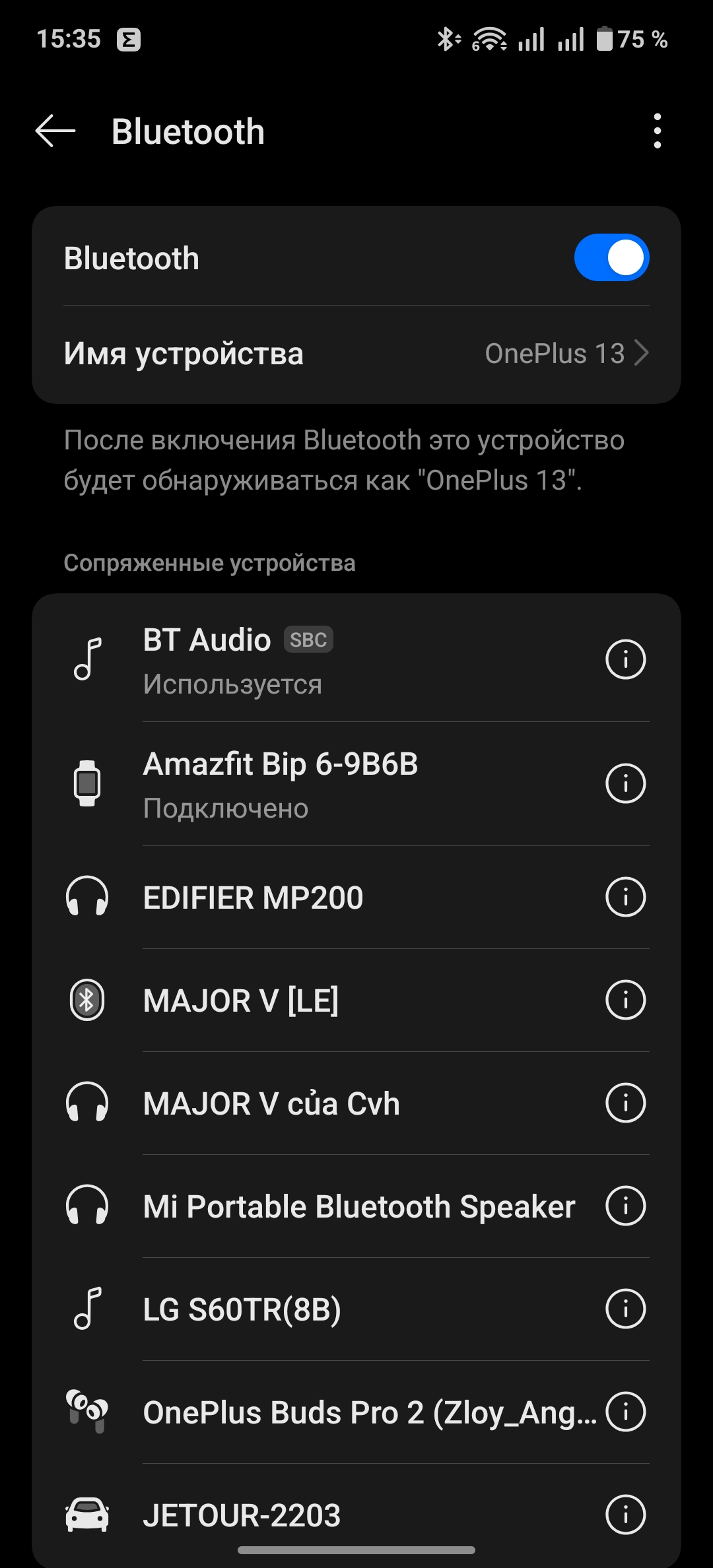Tap the Amazfit Bip 6-9B6B row

(x=330, y=784)
